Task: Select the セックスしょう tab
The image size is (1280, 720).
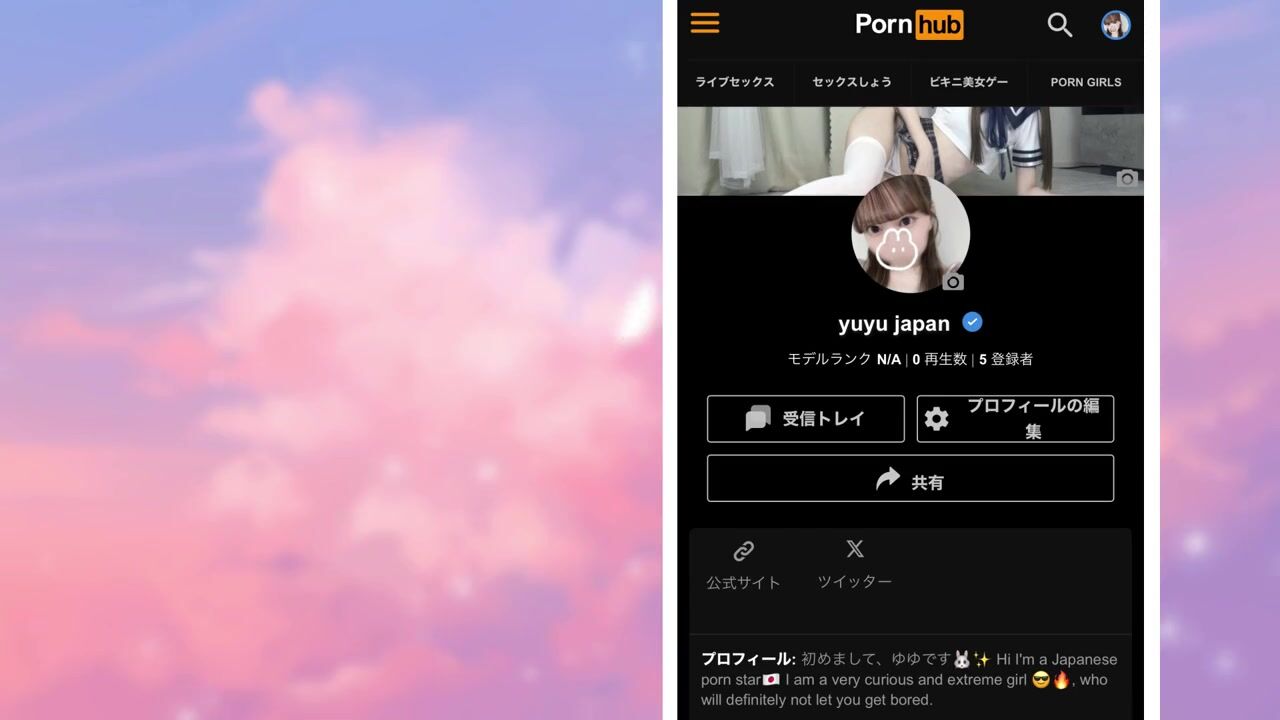Action: tap(852, 82)
